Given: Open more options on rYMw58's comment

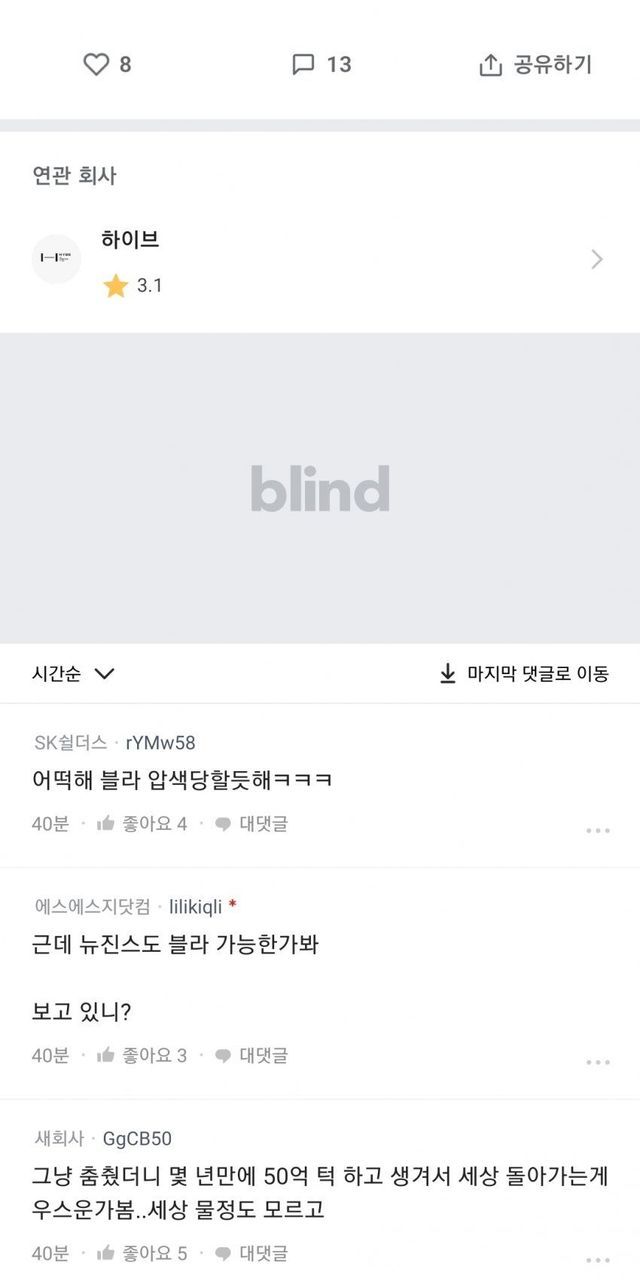Looking at the screenshot, I should 598,830.
